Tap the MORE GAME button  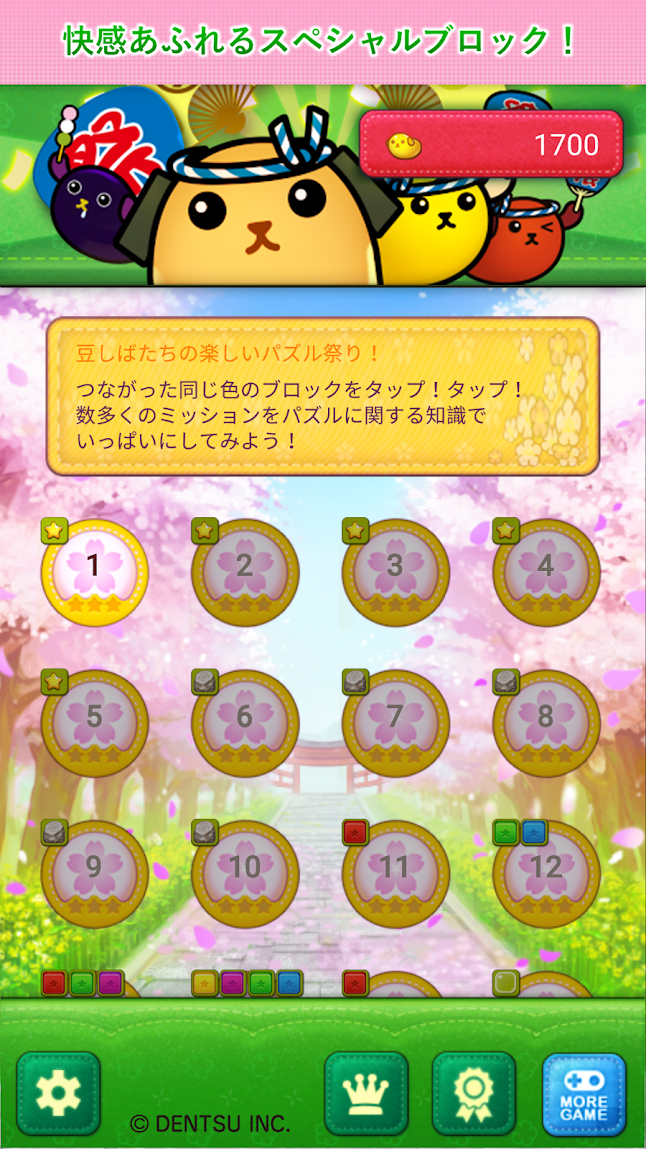pos(583,1093)
